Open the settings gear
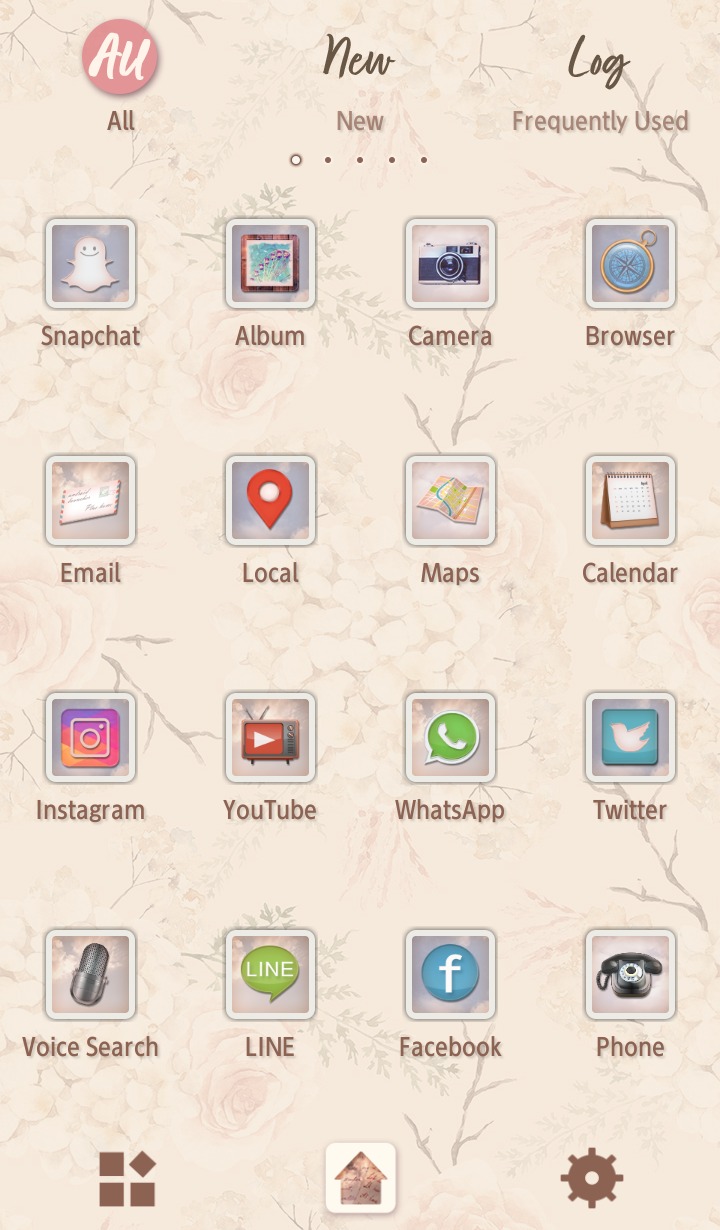 tap(592, 1178)
